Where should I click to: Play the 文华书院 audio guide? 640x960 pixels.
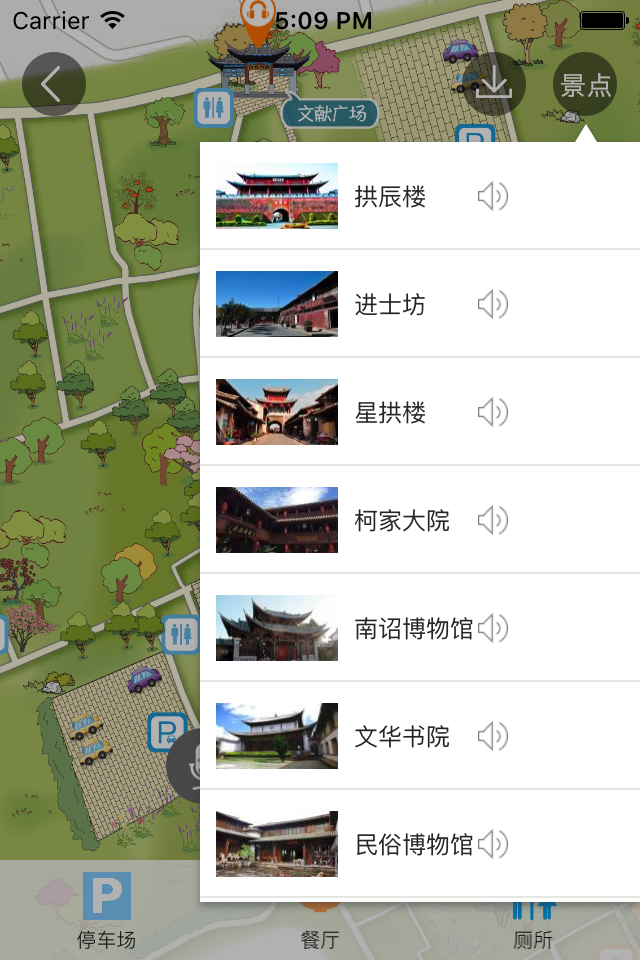pos(492,736)
